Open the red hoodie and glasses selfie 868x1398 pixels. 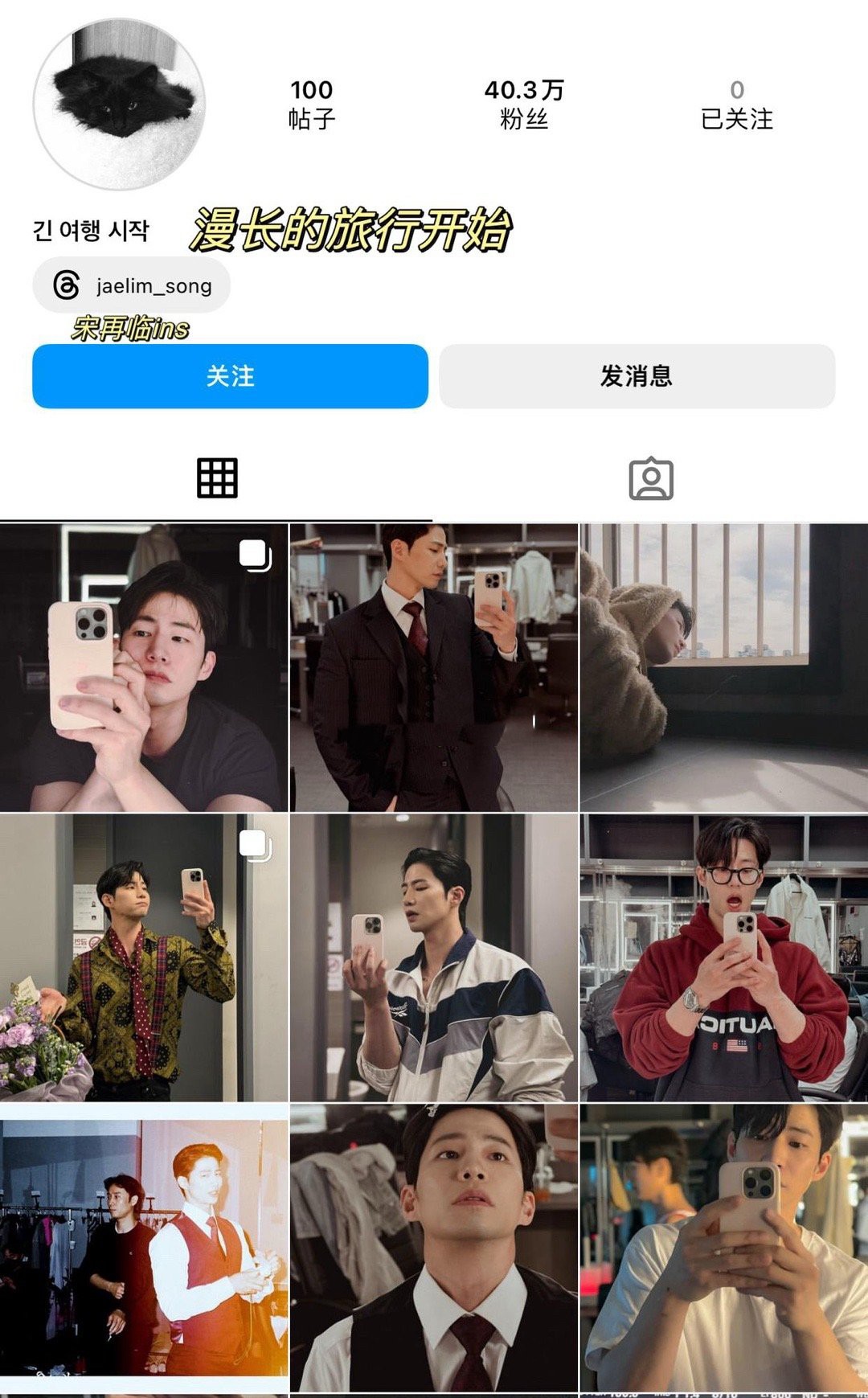723,957
